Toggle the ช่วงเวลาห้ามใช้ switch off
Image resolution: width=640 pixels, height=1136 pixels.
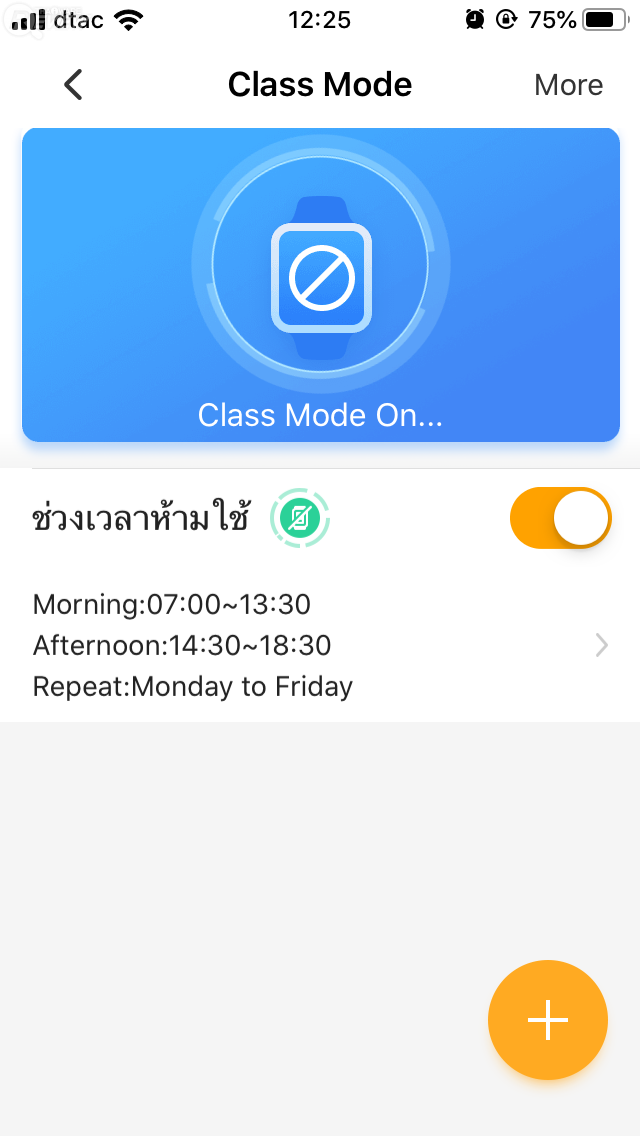(560, 518)
